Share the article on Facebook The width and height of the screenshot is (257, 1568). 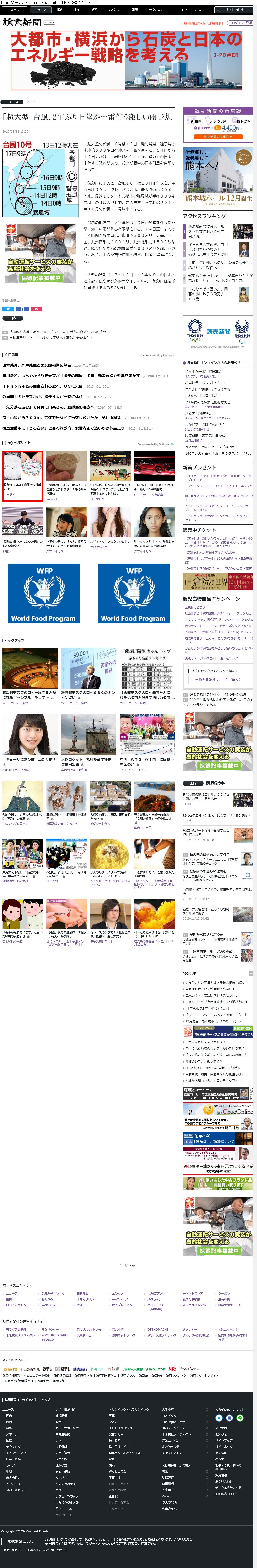pos(22,309)
